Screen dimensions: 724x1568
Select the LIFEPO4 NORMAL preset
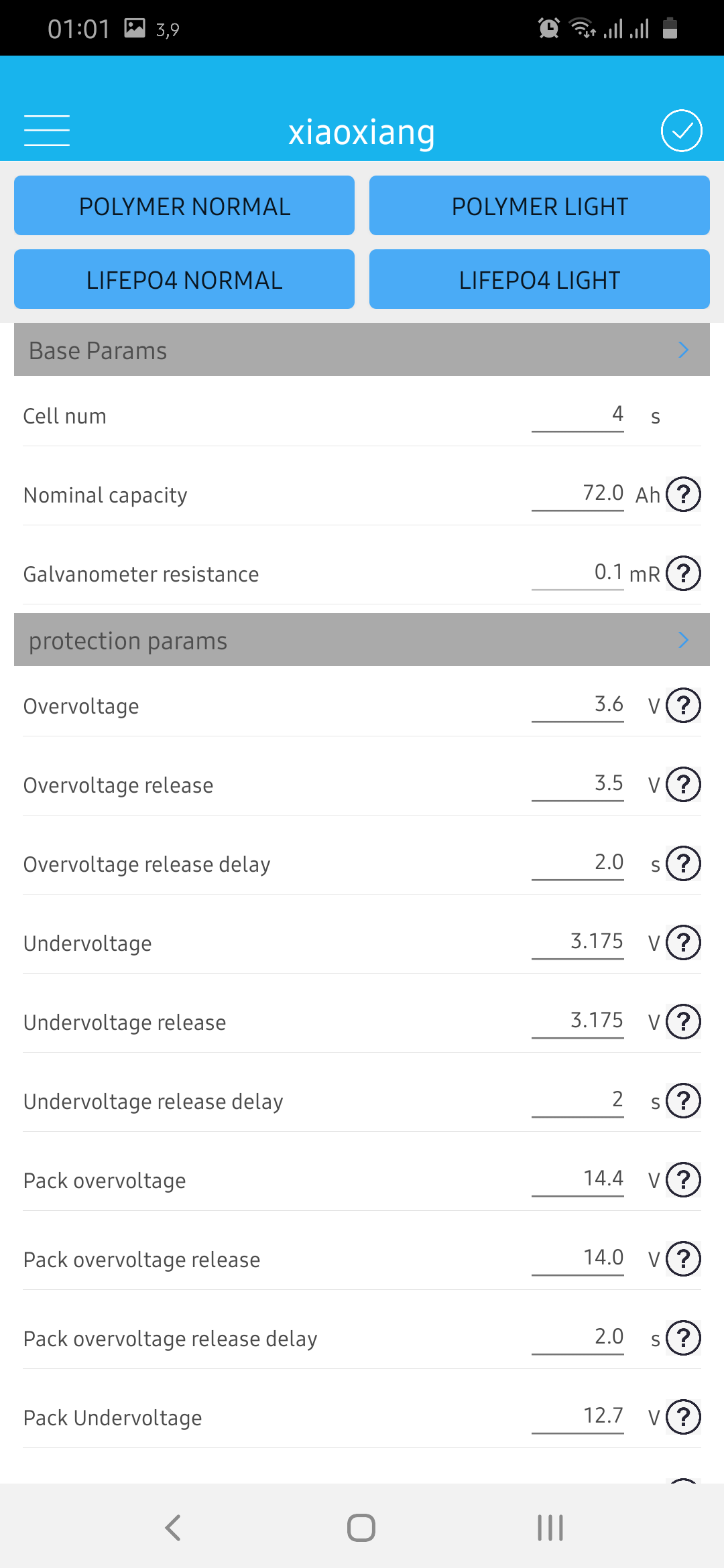(184, 279)
